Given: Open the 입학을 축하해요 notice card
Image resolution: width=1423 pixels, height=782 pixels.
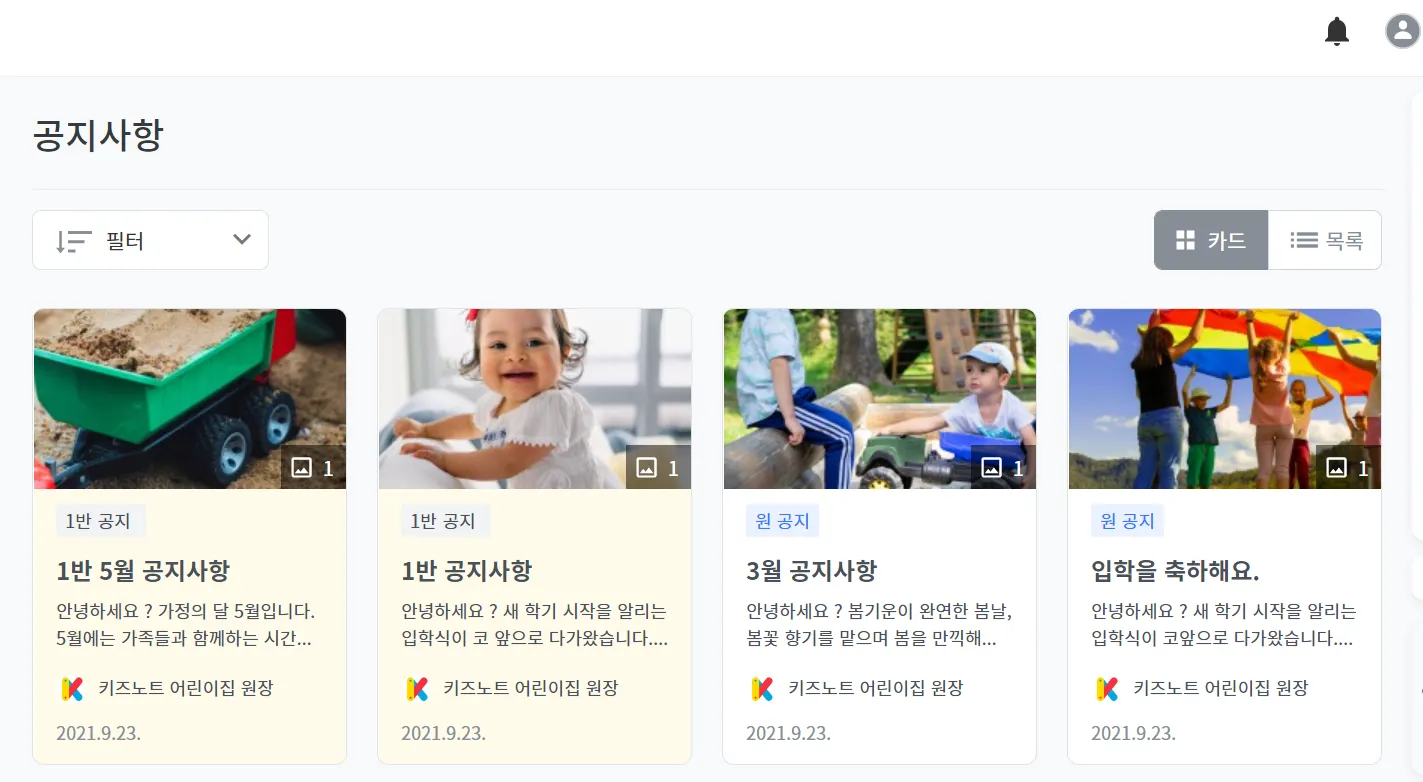Looking at the screenshot, I should coord(1225,536).
